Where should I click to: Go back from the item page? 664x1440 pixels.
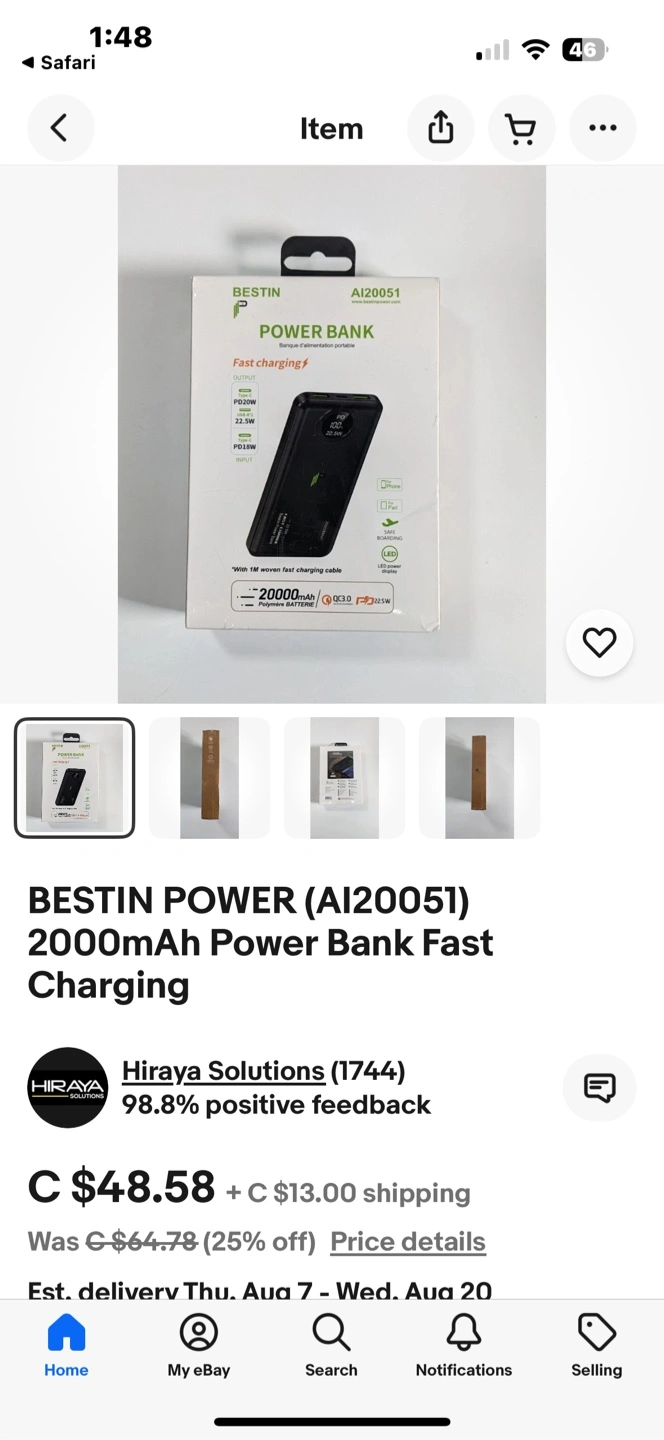pos(60,128)
